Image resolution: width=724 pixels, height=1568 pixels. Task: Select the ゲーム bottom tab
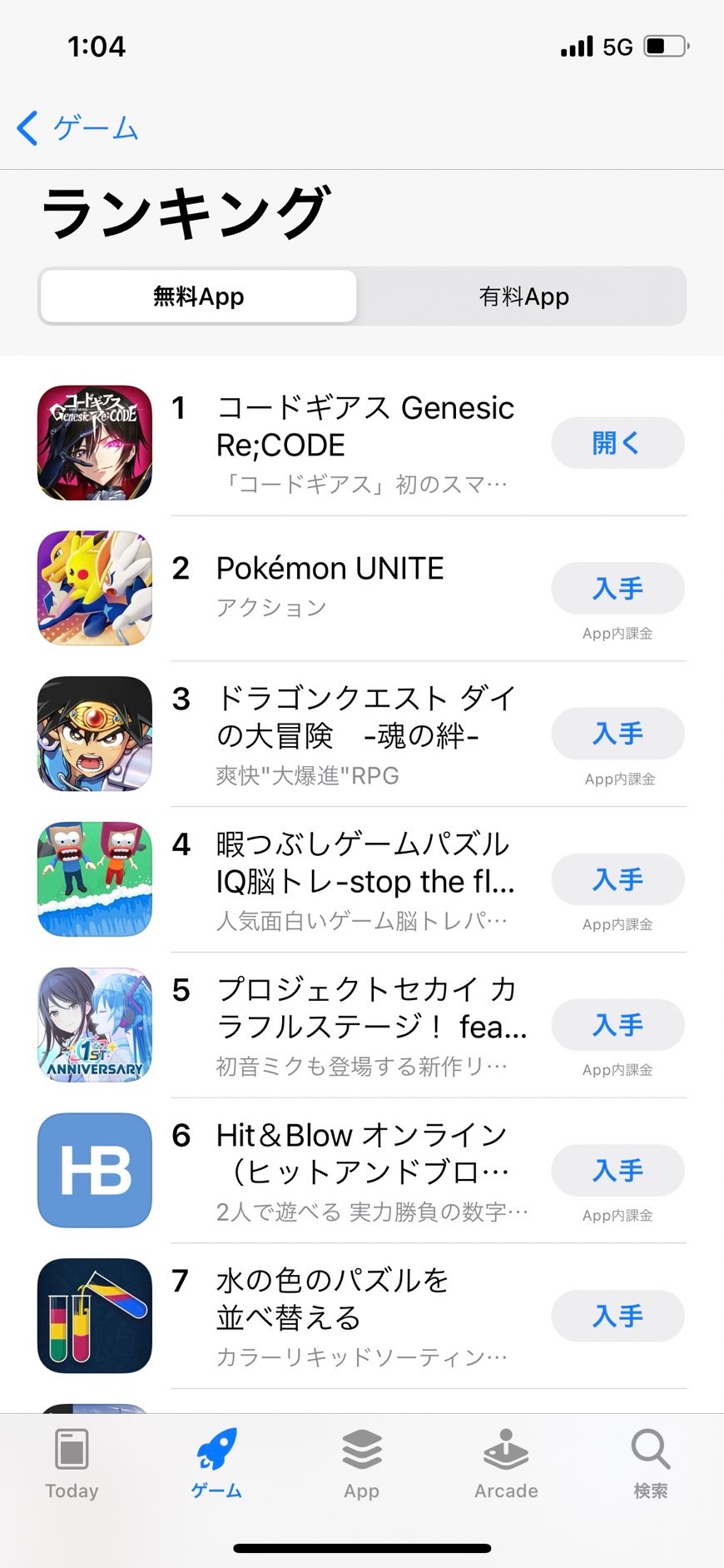tap(216, 1463)
